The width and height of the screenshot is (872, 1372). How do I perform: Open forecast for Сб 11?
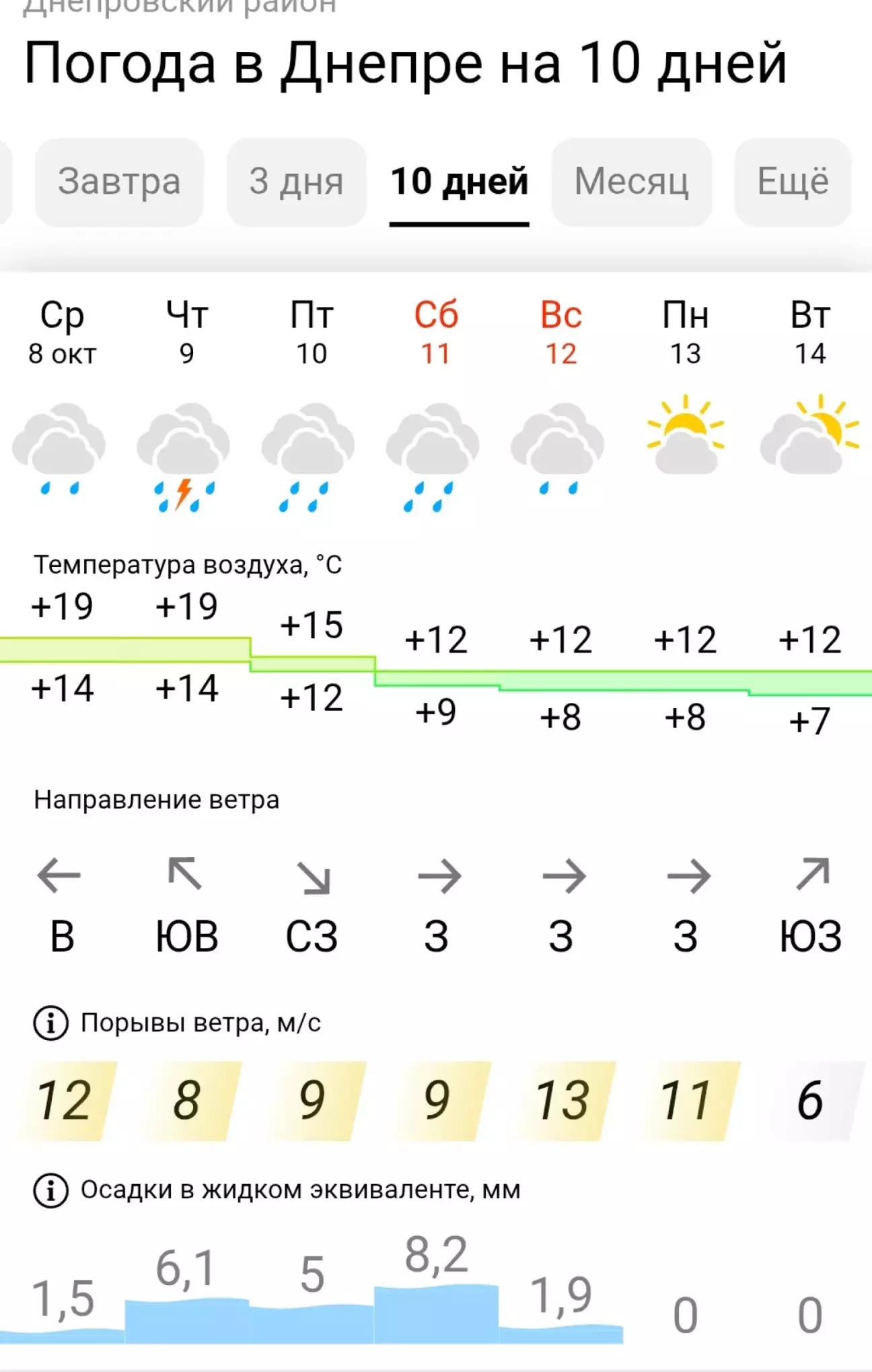pyautogui.click(x=436, y=333)
